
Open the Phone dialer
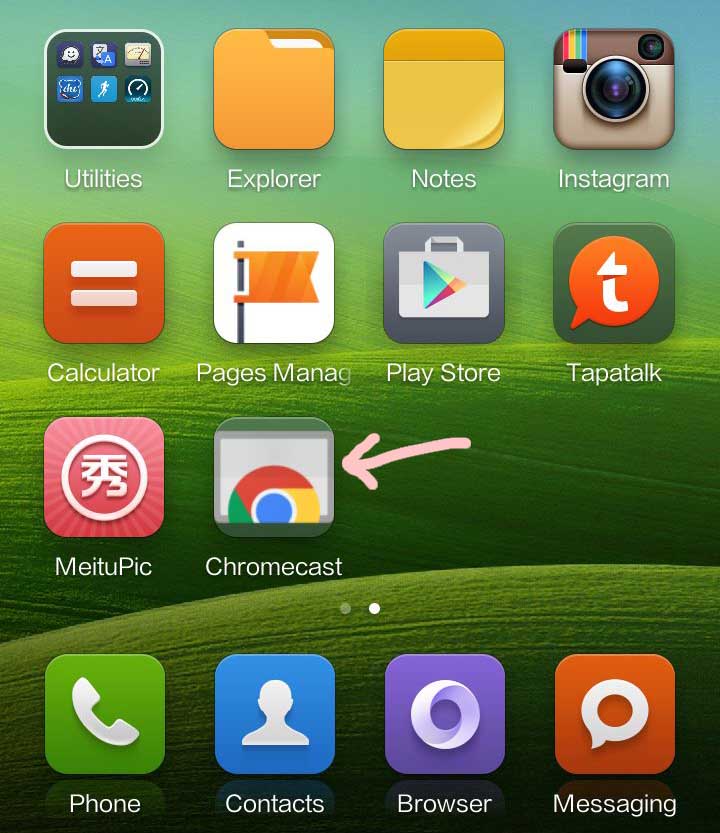tap(104, 714)
